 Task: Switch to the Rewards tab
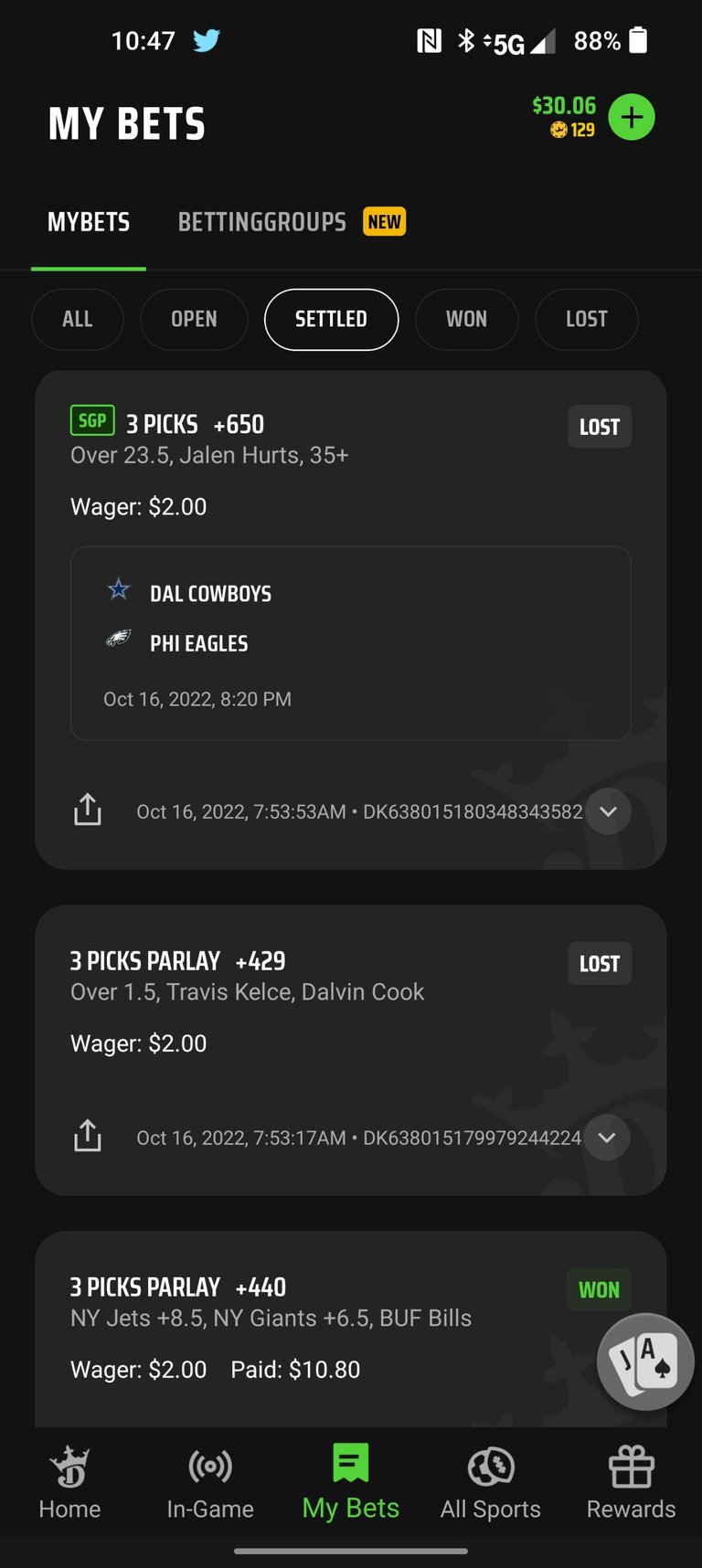(x=631, y=1483)
